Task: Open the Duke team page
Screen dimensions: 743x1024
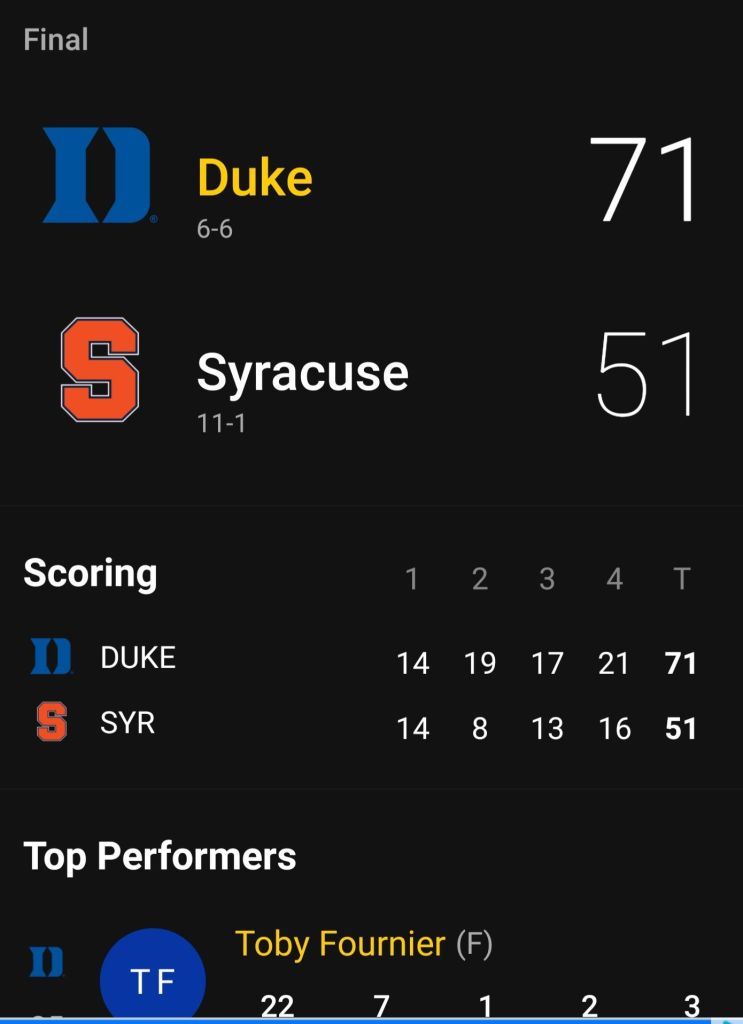Action: point(254,178)
